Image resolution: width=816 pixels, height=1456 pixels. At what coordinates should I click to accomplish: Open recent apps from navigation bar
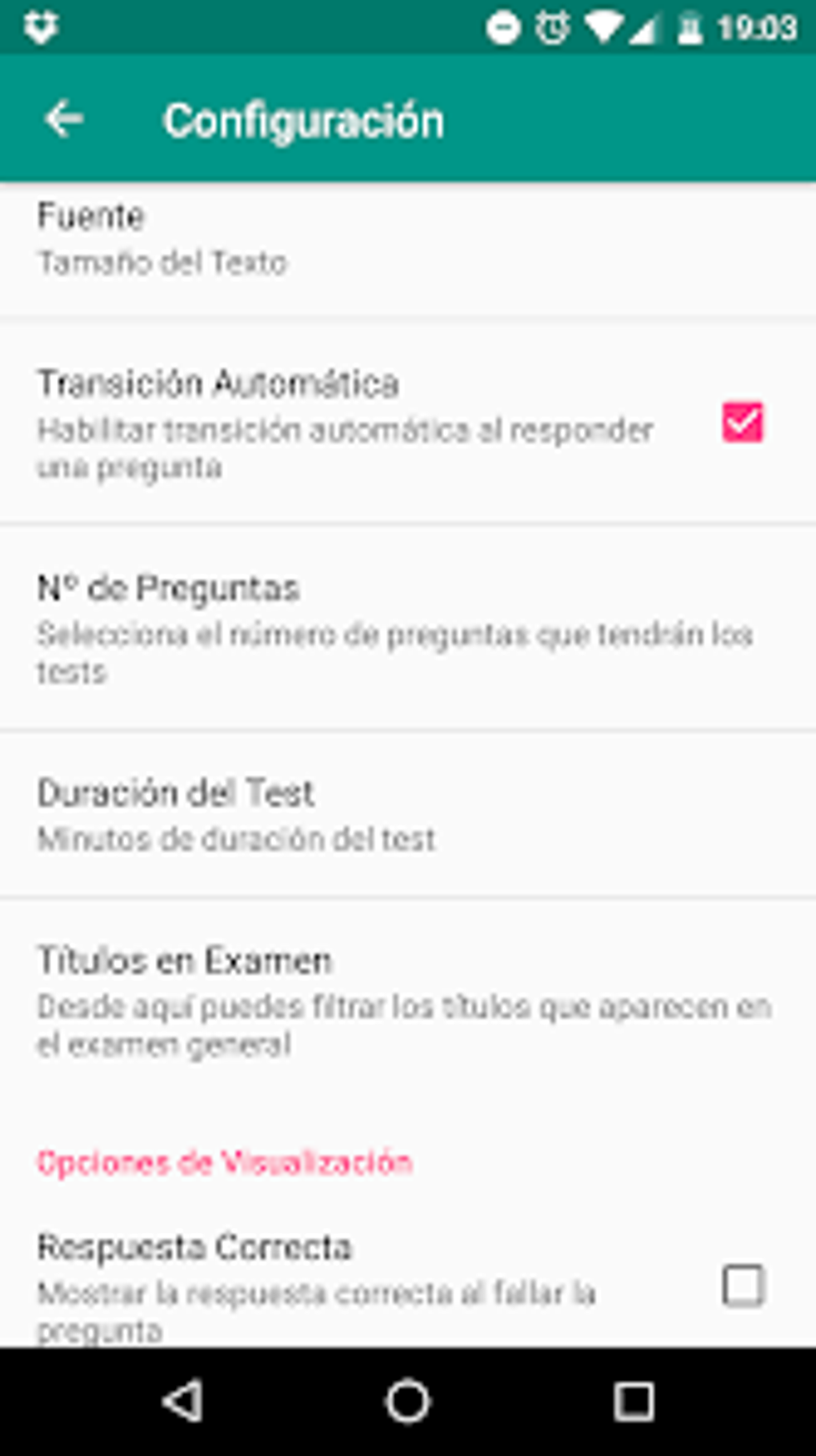click(x=634, y=1402)
